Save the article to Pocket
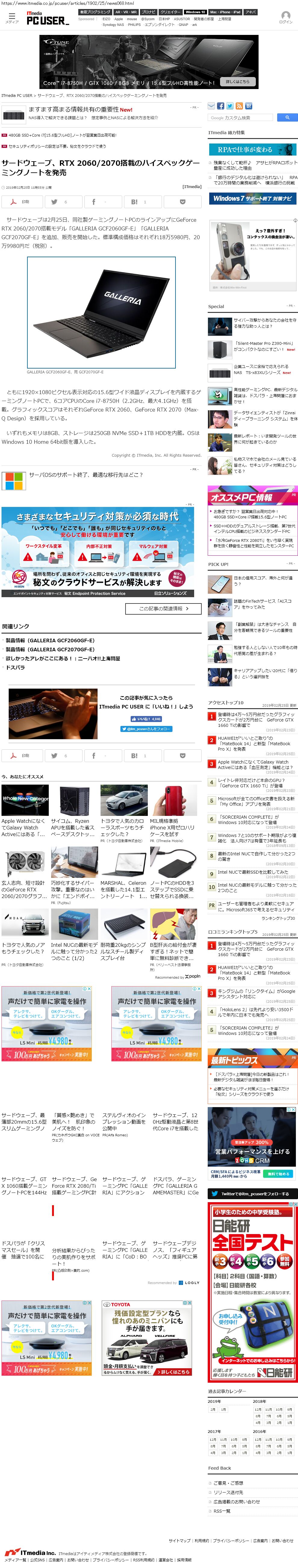Image resolution: width=298 pixels, height=1568 pixels. (x=182, y=202)
